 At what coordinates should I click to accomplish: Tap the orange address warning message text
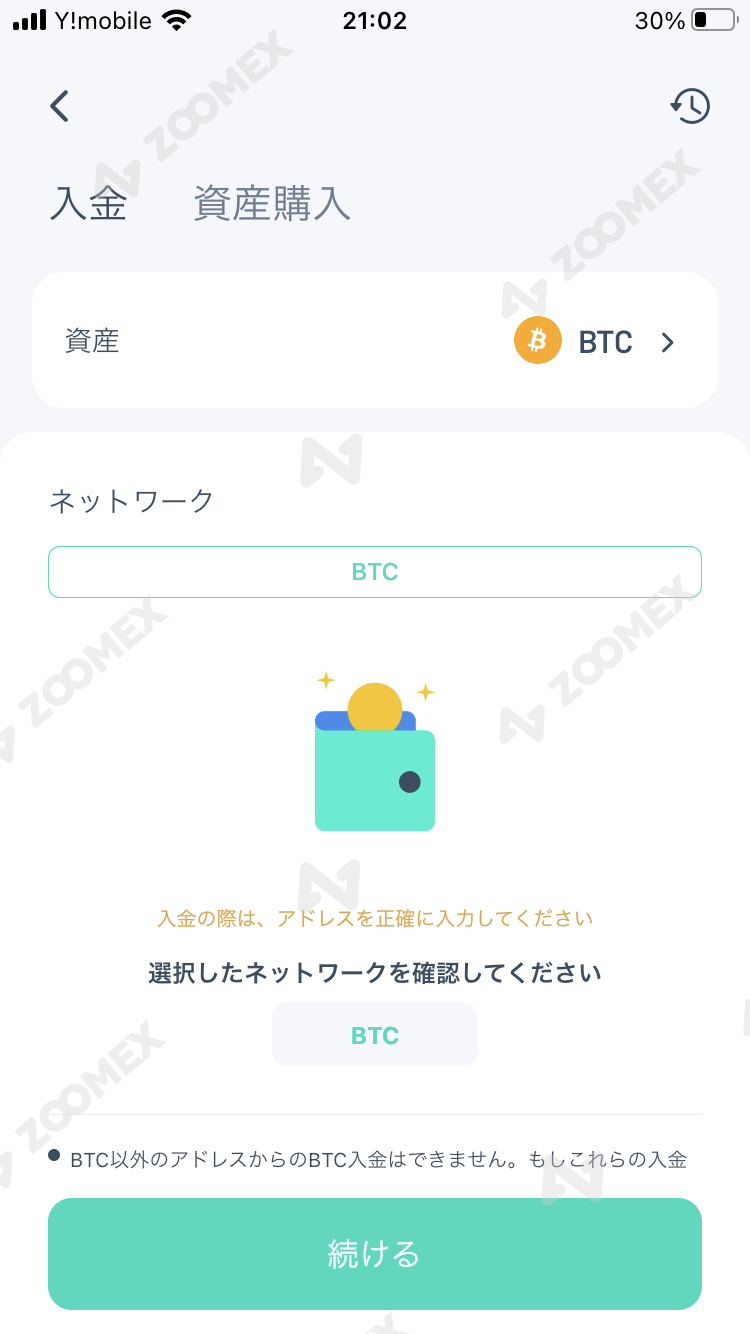(x=375, y=917)
